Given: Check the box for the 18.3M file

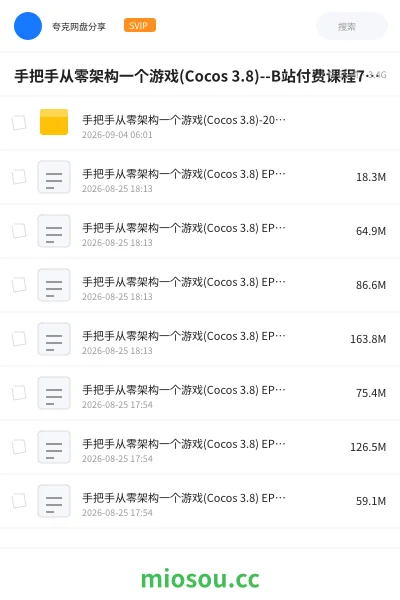Looking at the screenshot, I should pyautogui.click(x=19, y=177).
